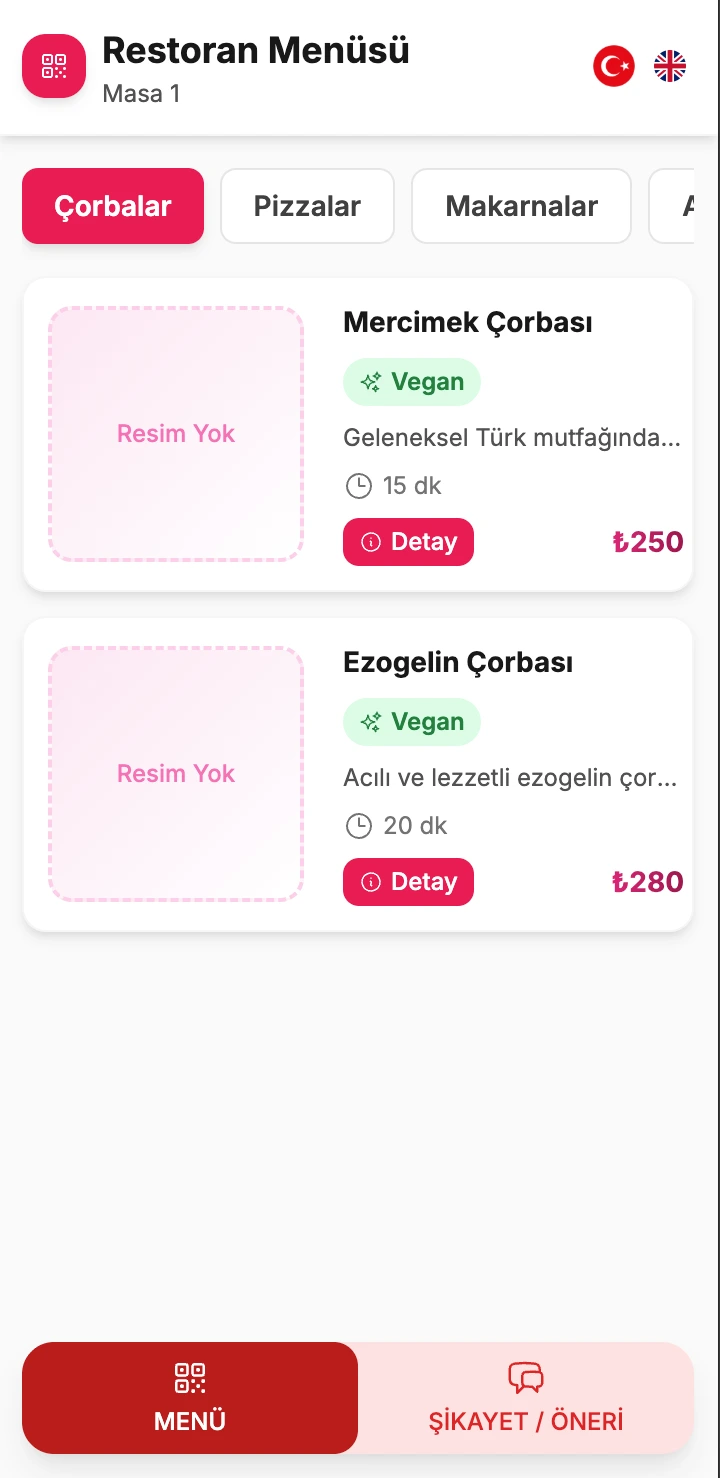Open details for Mercimek Çorbası via Detay
The height and width of the screenshot is (1478, 720).
(x=408, y=541)
